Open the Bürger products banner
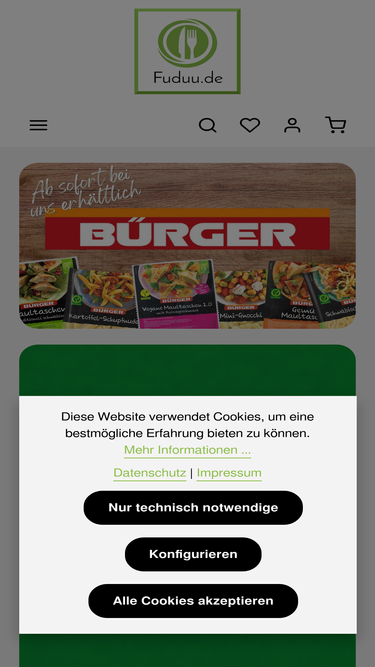Image resolution: width=375 pixels, height=667 pixels. pos(188,245)
